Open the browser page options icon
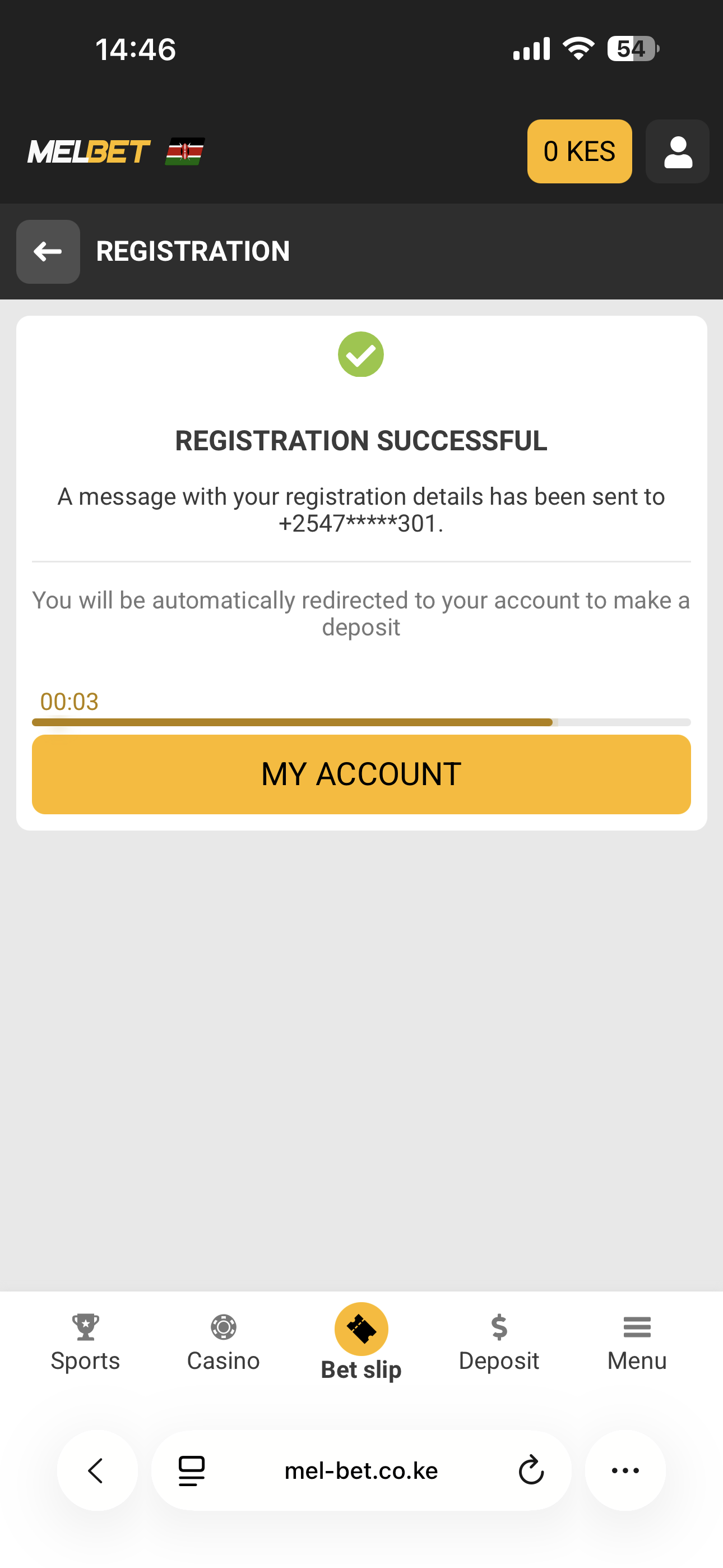723x1568 pixels. (x=192, y=1470)
